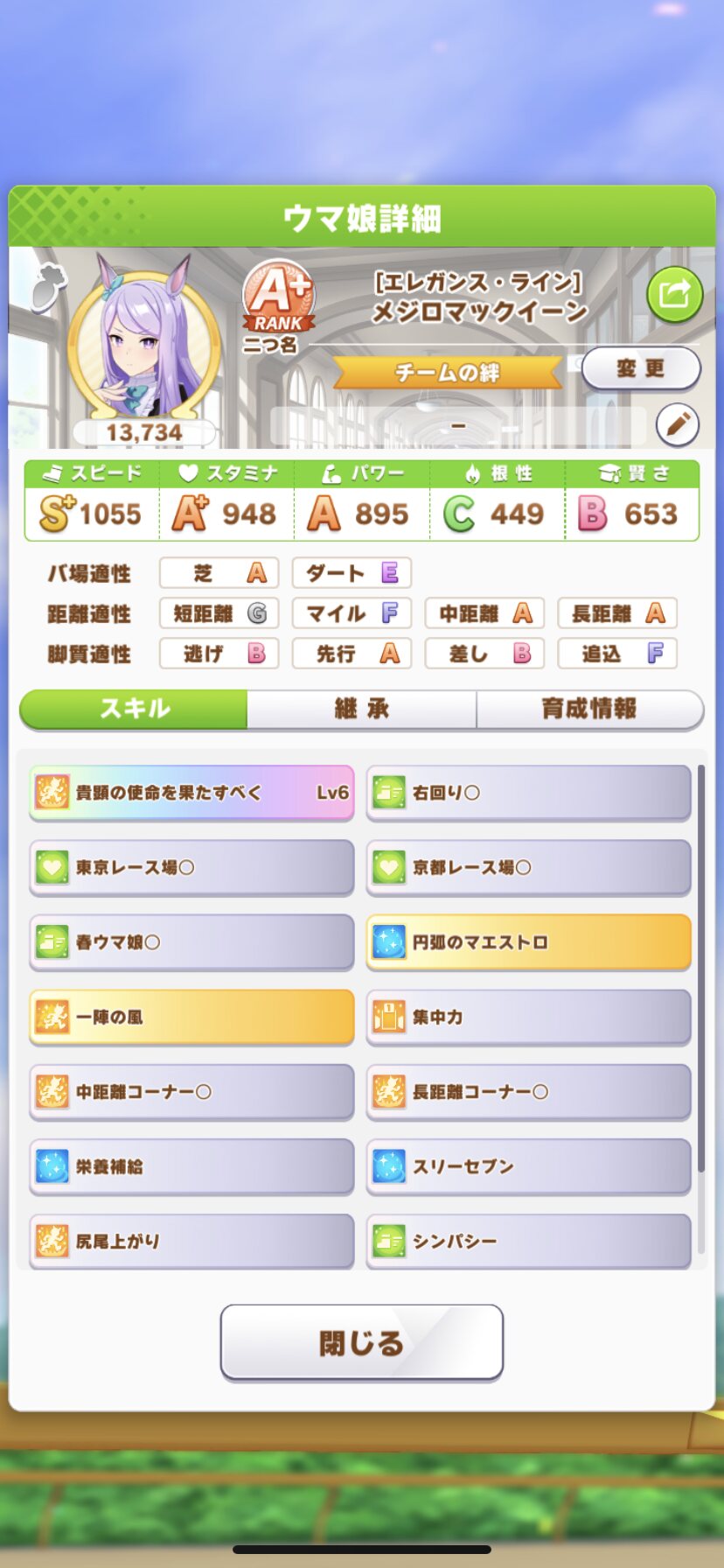Open the 集中力 skill

529,1017
